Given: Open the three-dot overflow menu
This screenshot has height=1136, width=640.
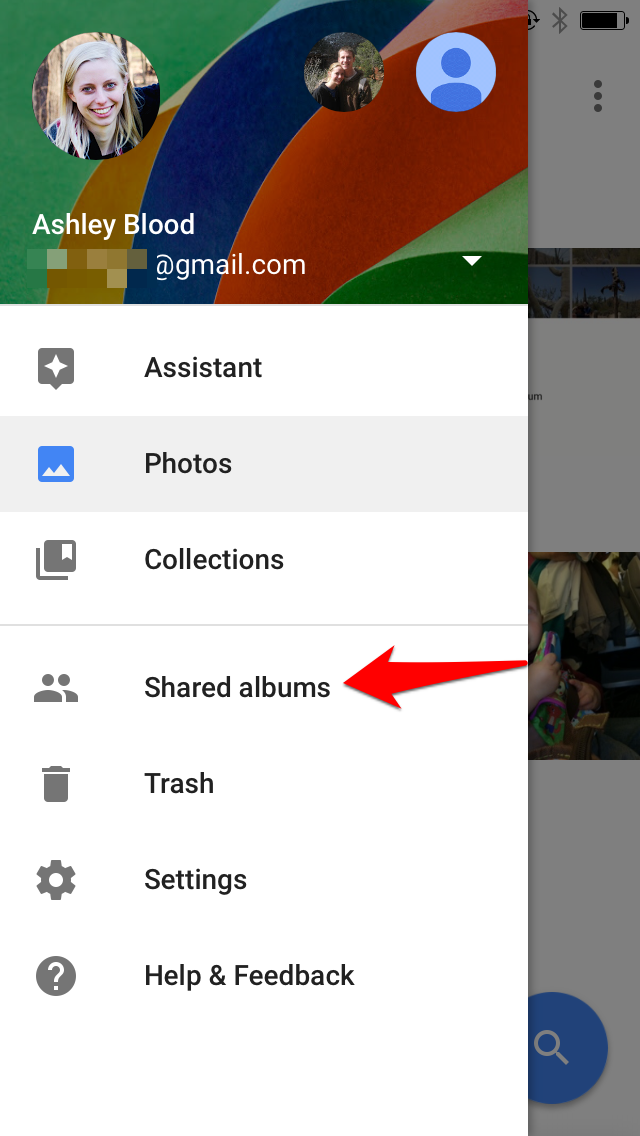Looking at the screenshot, I should coord(598,96).
